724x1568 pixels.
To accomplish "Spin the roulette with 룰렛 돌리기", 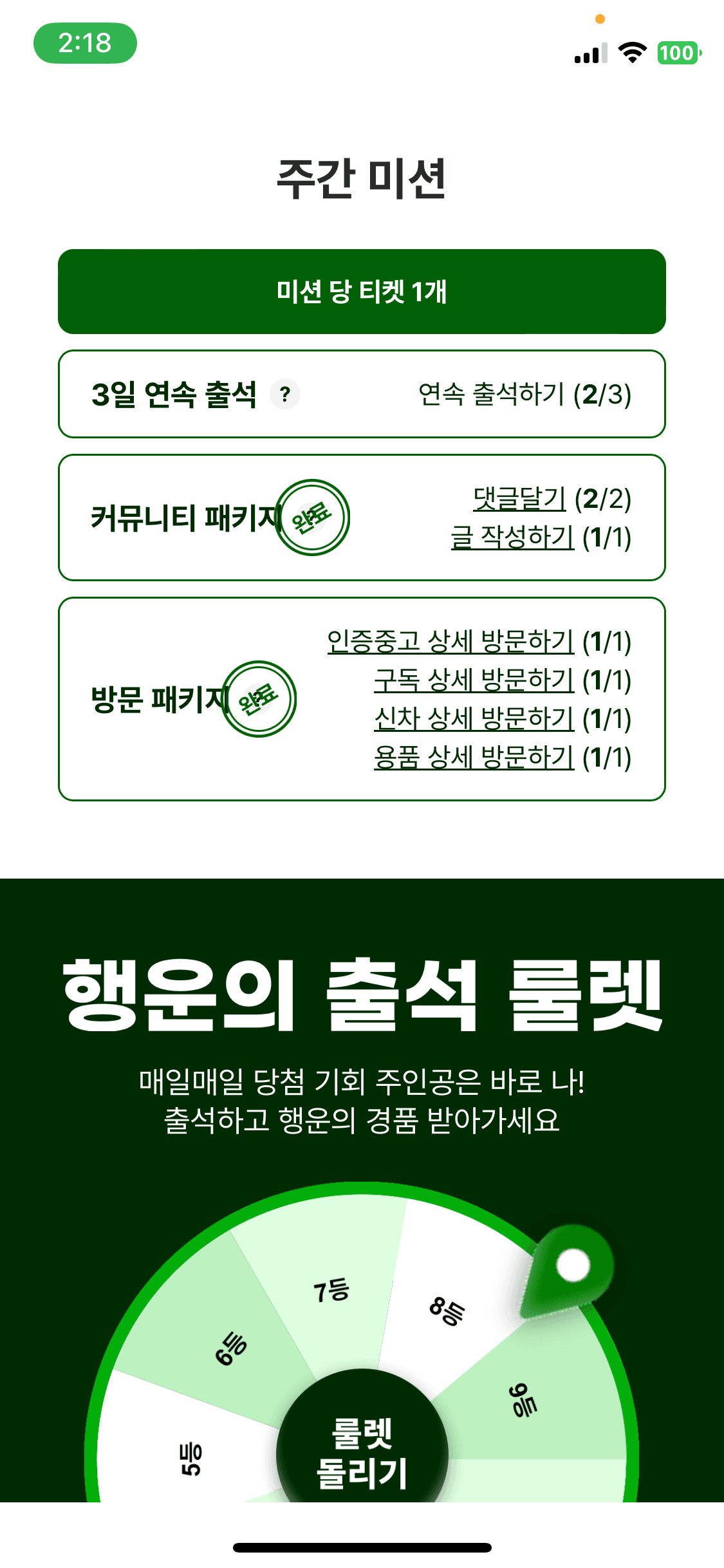I will pyautogui.click(x=362, y=1452).
